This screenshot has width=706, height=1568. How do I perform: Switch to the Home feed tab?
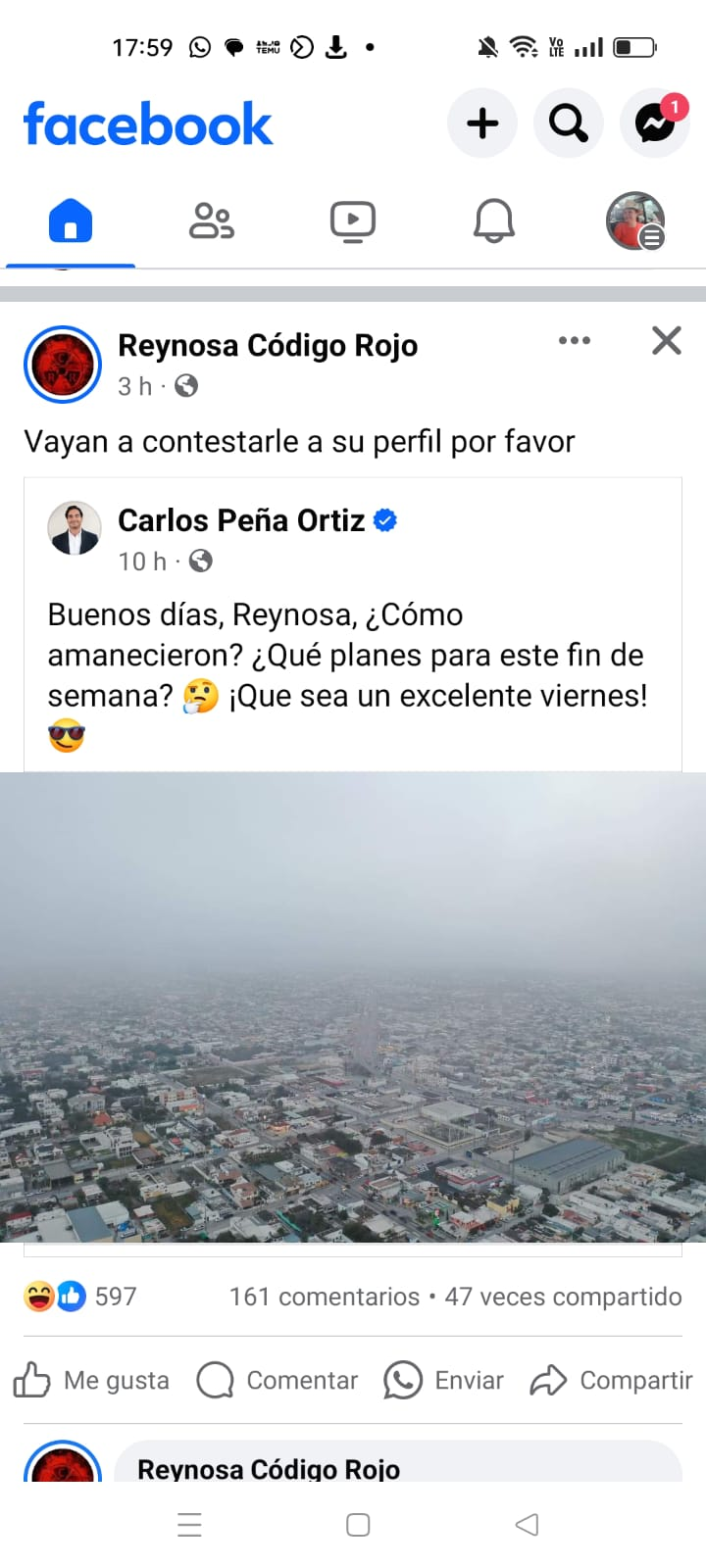pyautogui.click(x=71, y=220)
